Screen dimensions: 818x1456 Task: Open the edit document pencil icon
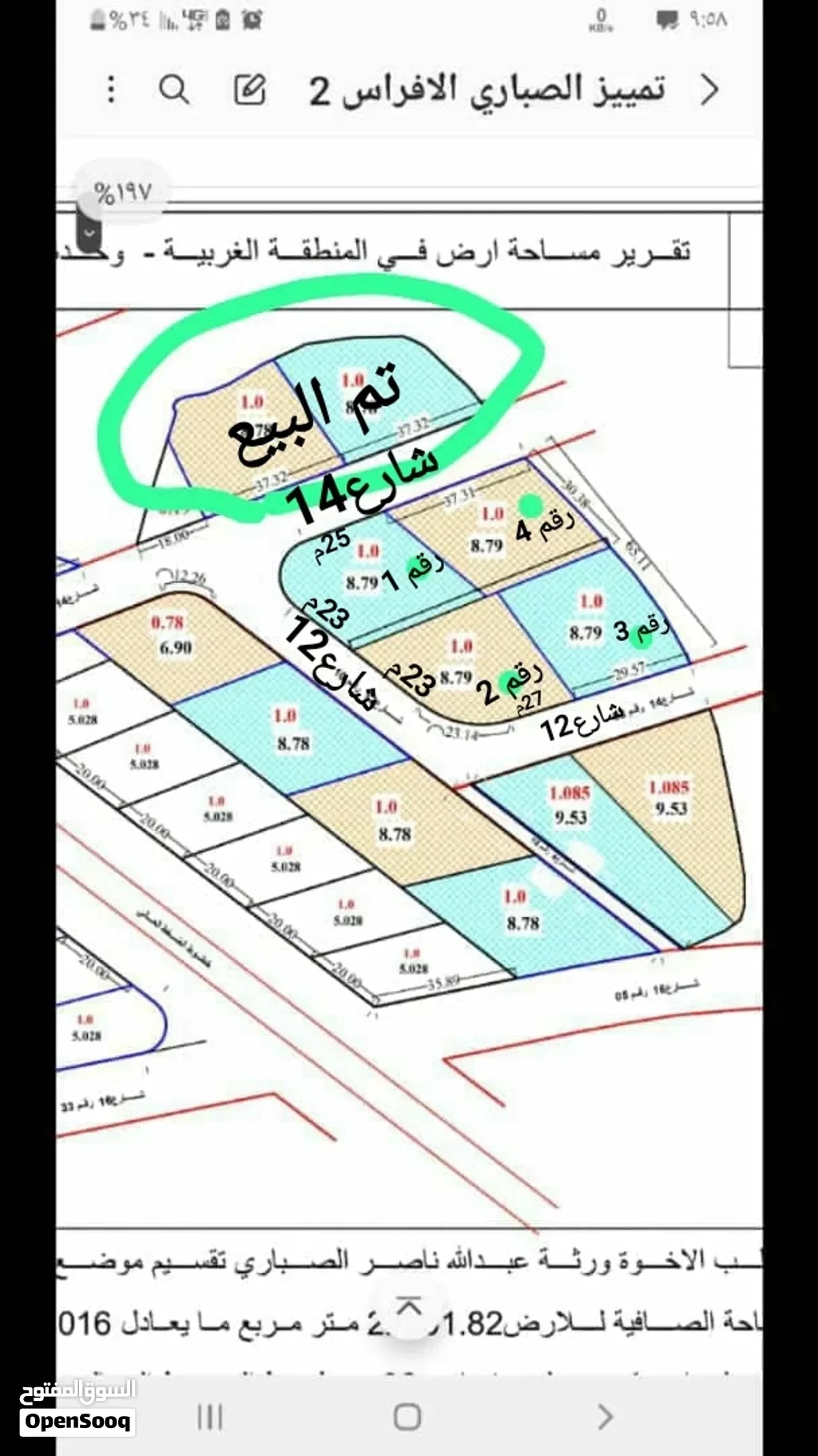250,90
